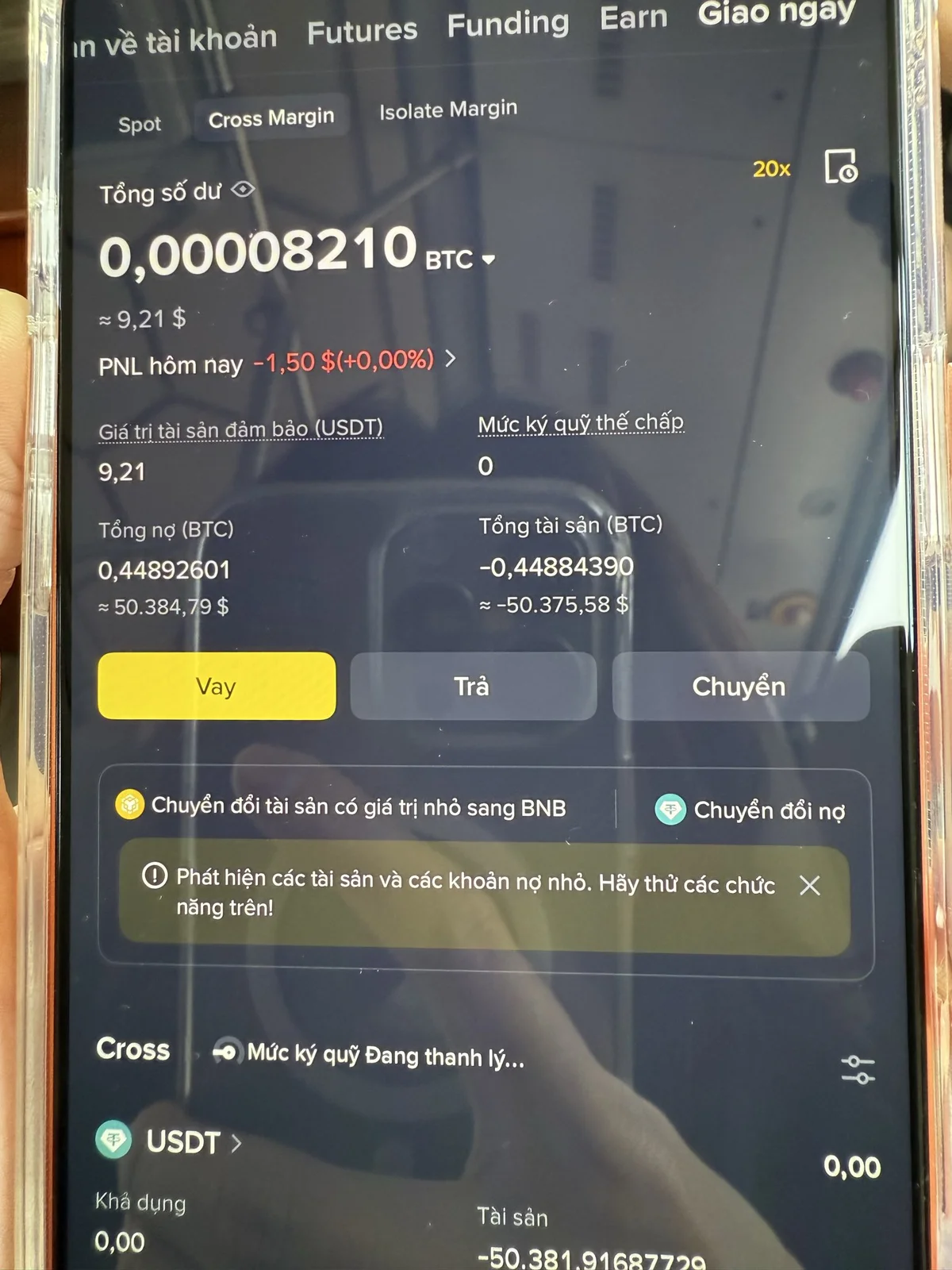Image resolution: width=952 pixels, height=1270 pixels.
Task: Open the asset list filter settings
Action: [857, 1069]
